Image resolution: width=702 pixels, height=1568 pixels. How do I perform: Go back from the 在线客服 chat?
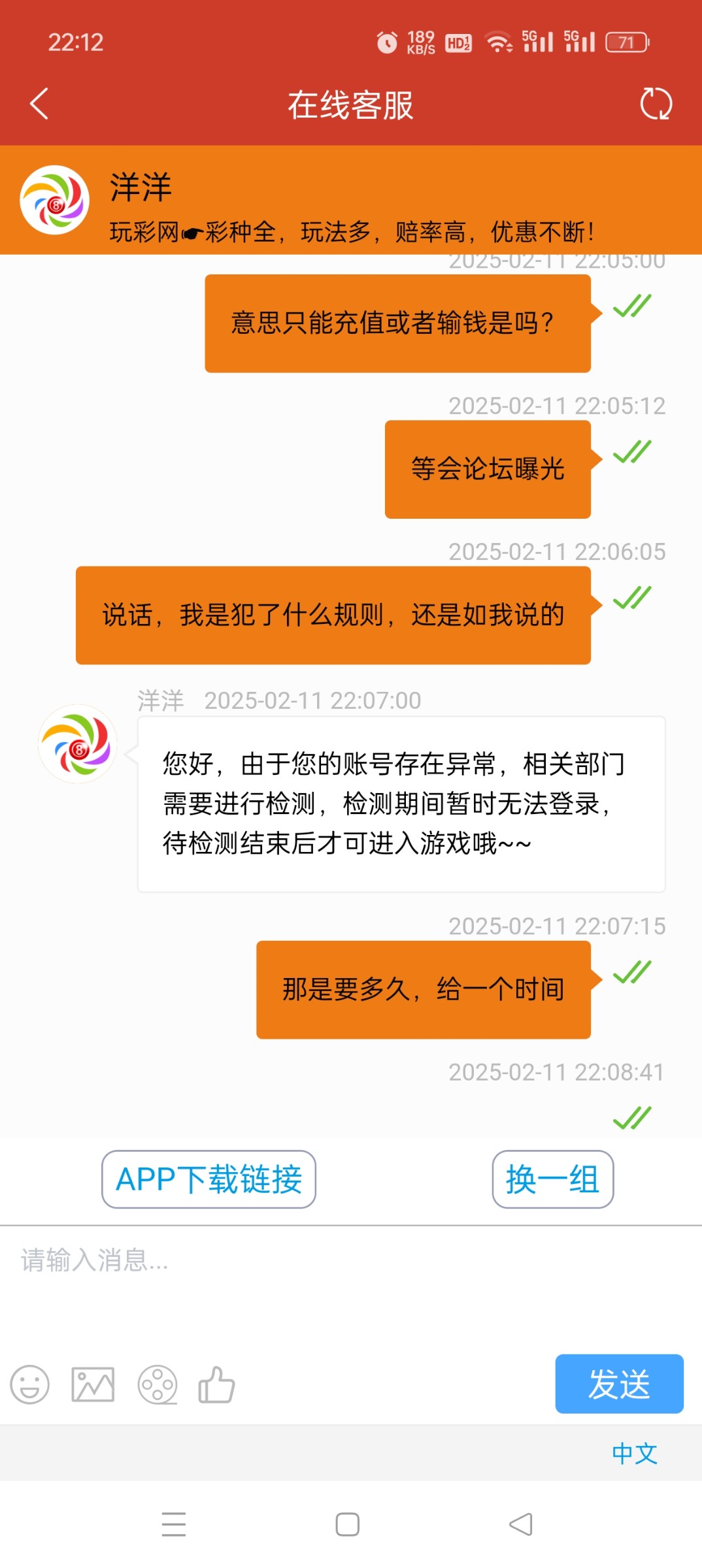[x=39, y=104]
